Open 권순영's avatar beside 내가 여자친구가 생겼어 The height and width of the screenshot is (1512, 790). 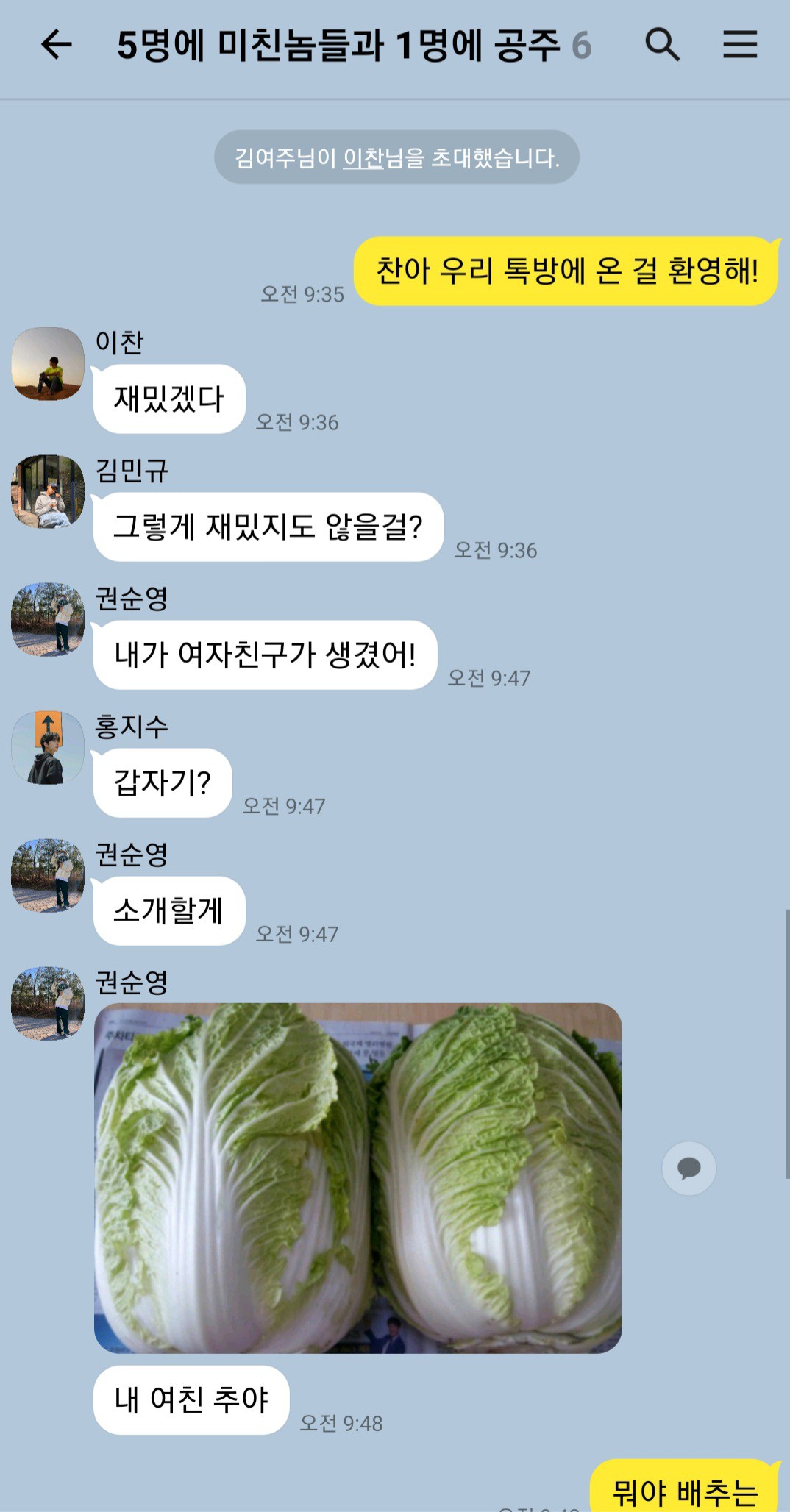click(48, 619)
